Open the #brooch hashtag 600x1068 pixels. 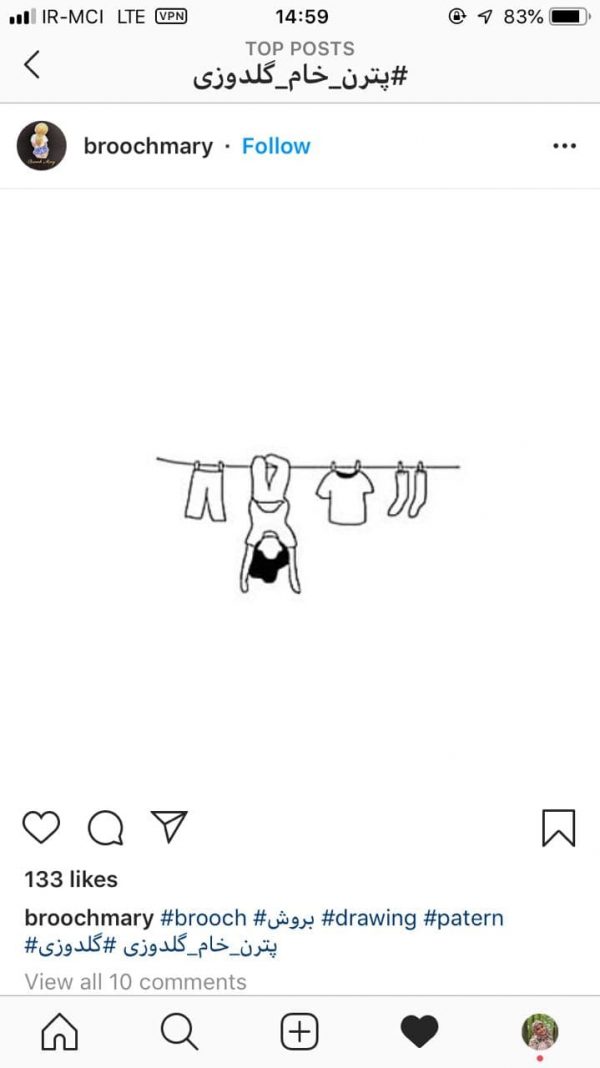(x=203, y=918)
